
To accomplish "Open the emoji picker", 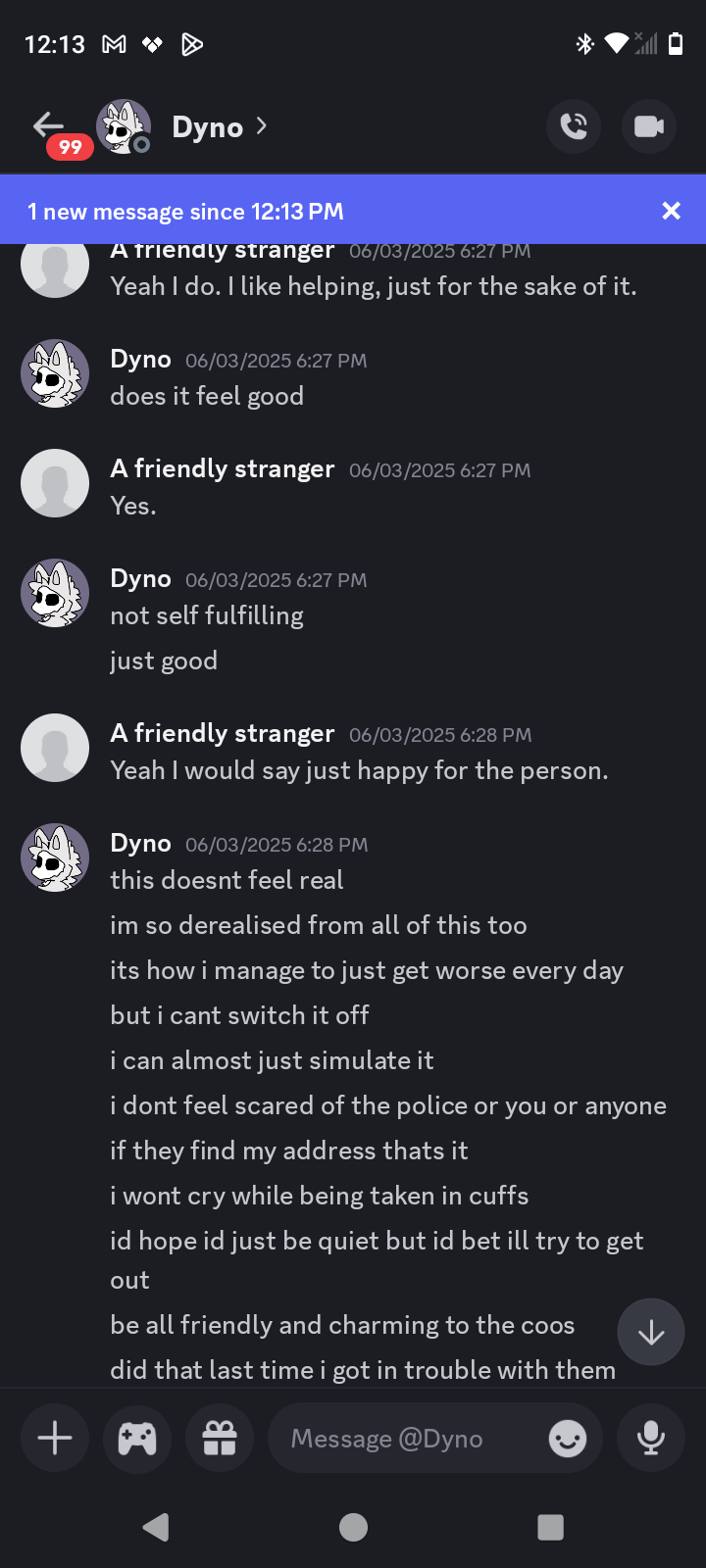I will tap(568, 1438).
